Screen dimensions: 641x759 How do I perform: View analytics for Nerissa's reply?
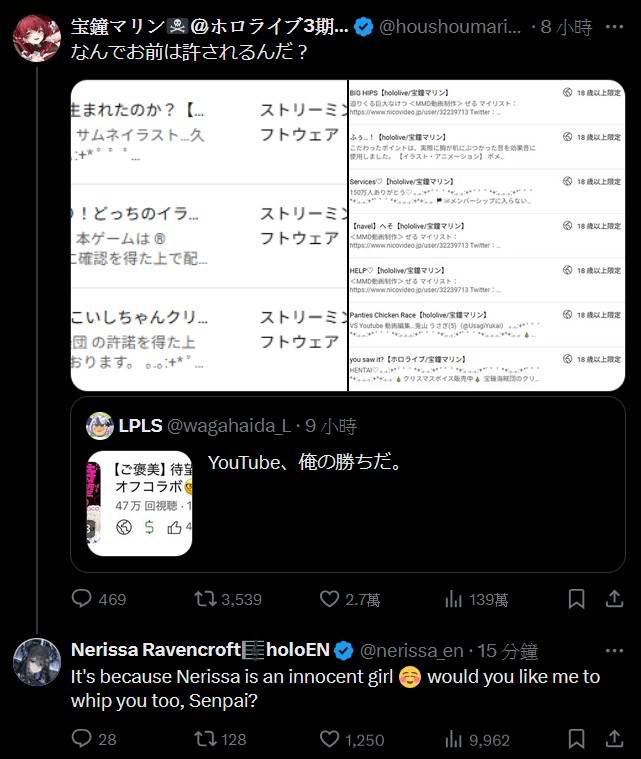click(x=453, y=739)
